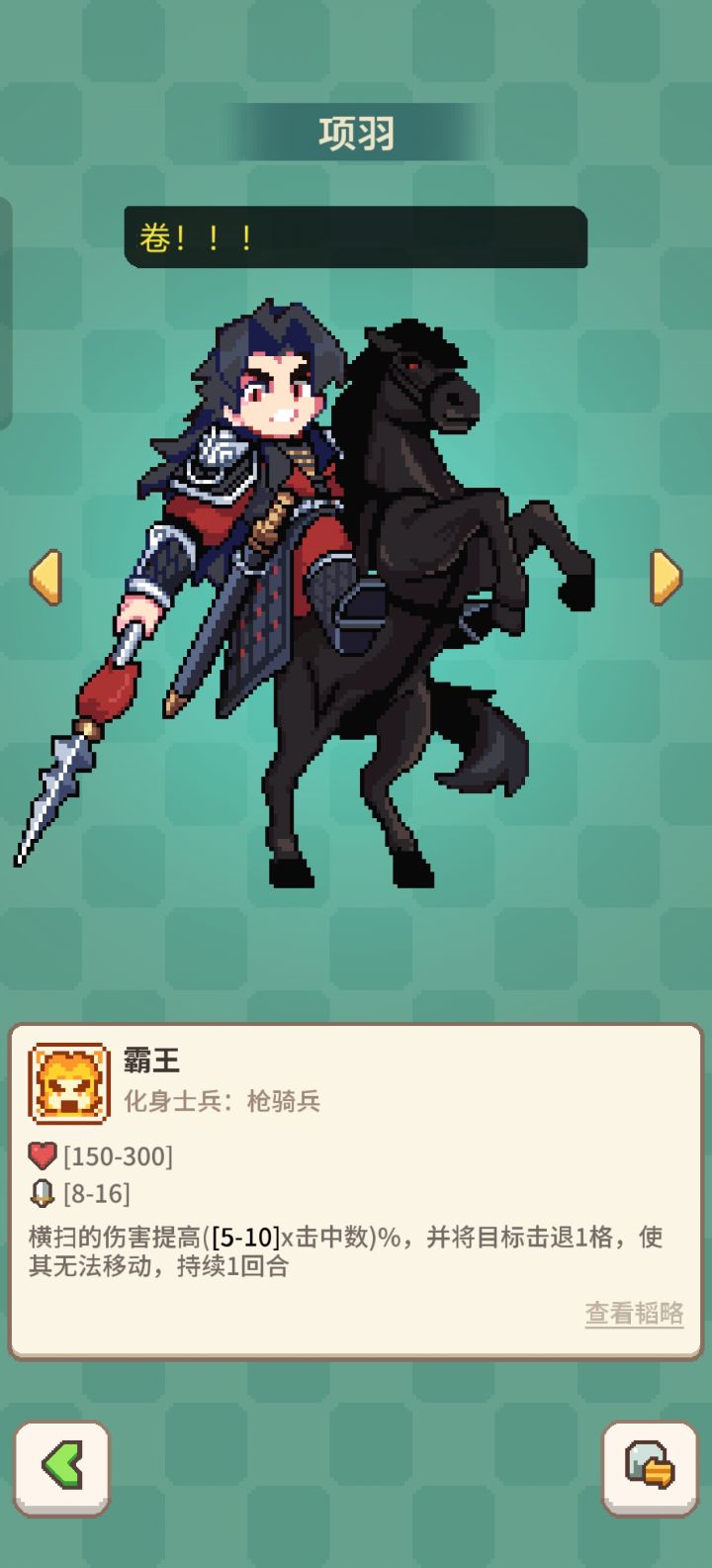Viewport: 712px width, 1568px height.
Task: Tap the helmet swap button
Action: 650,1468
